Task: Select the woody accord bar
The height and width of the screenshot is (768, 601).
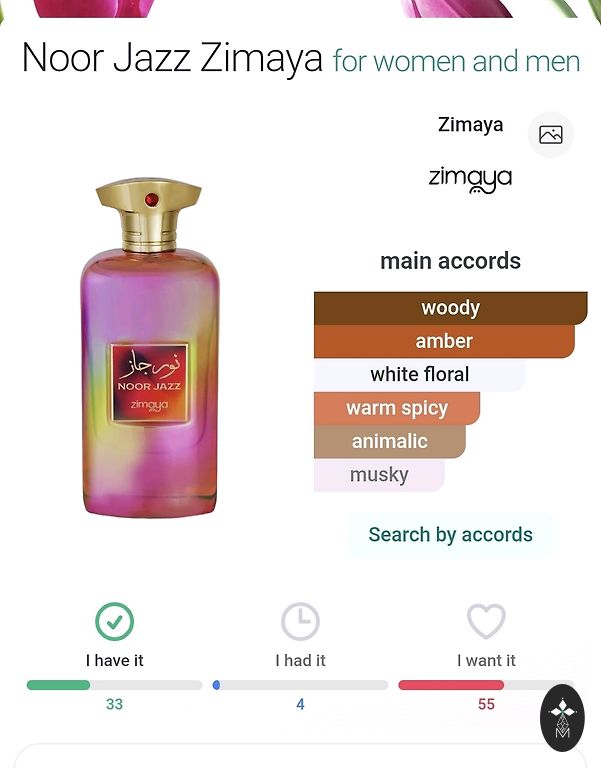Action: 450,308
